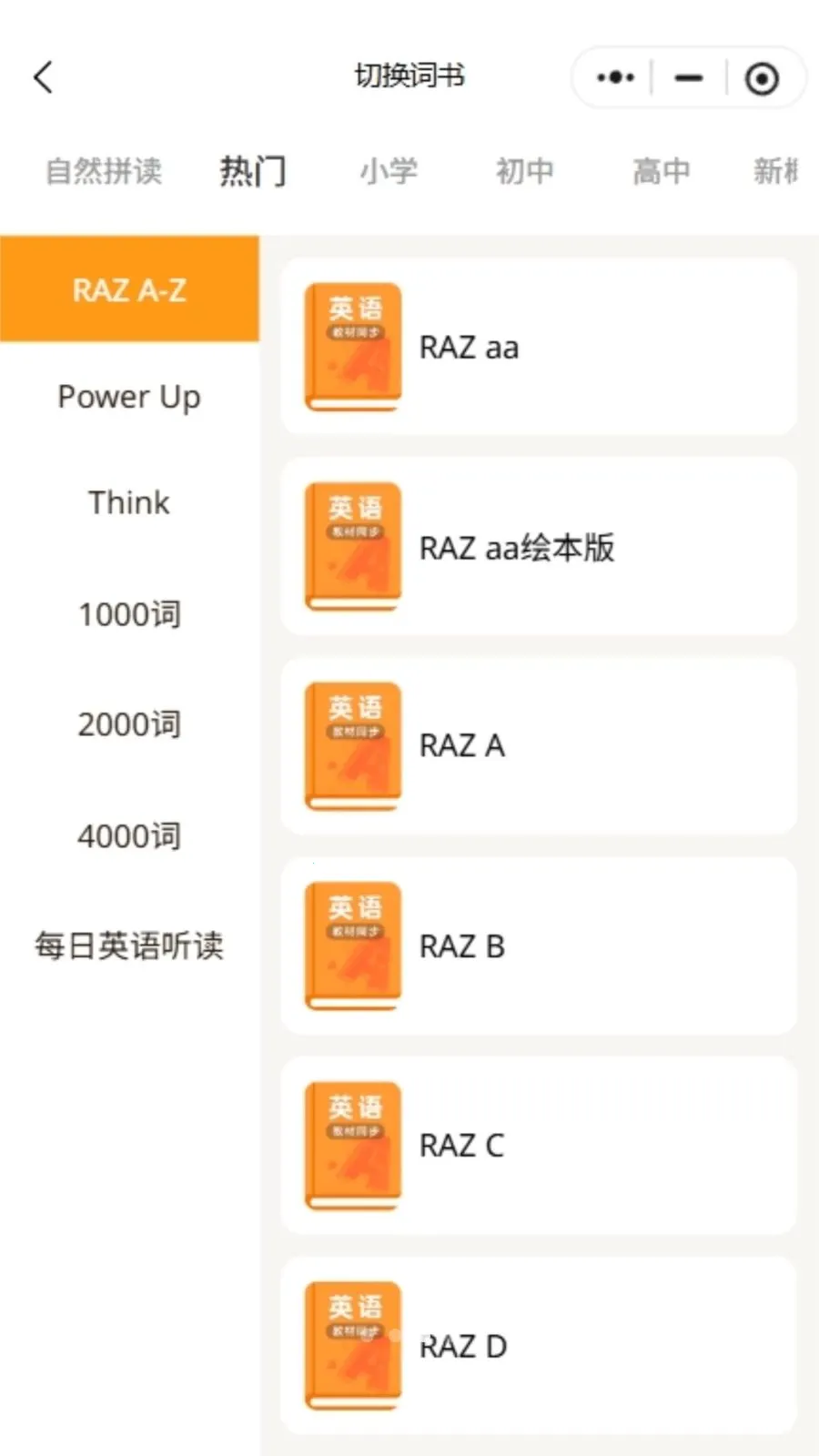
Task: Choose the 2000词 category
Action: (129, 724)
